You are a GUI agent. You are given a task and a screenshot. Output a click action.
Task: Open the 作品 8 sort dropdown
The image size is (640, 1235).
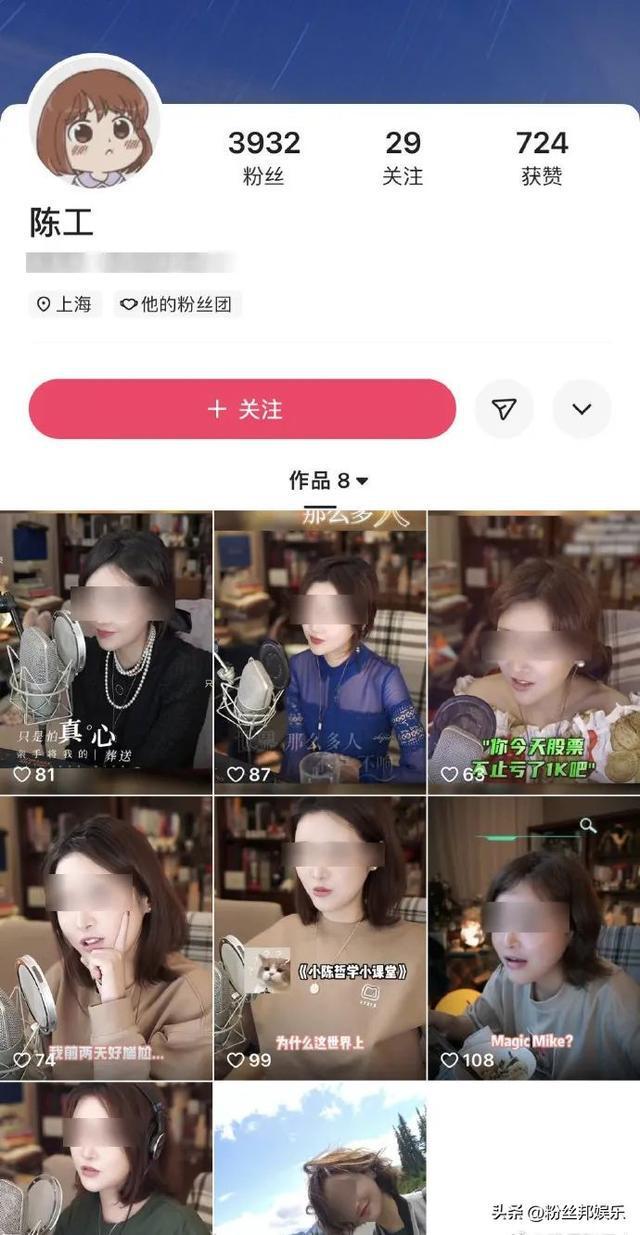coord(328,481)
